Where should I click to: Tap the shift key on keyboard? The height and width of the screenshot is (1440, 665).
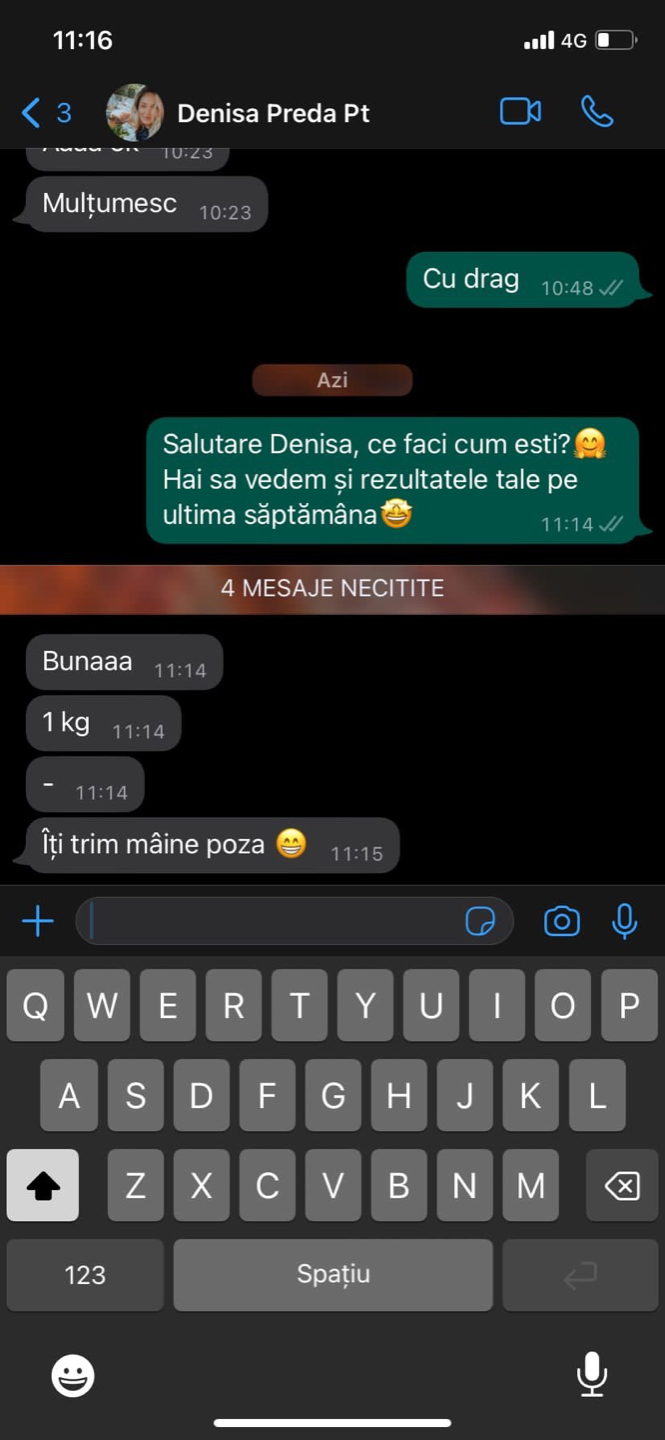point(43,1186)
